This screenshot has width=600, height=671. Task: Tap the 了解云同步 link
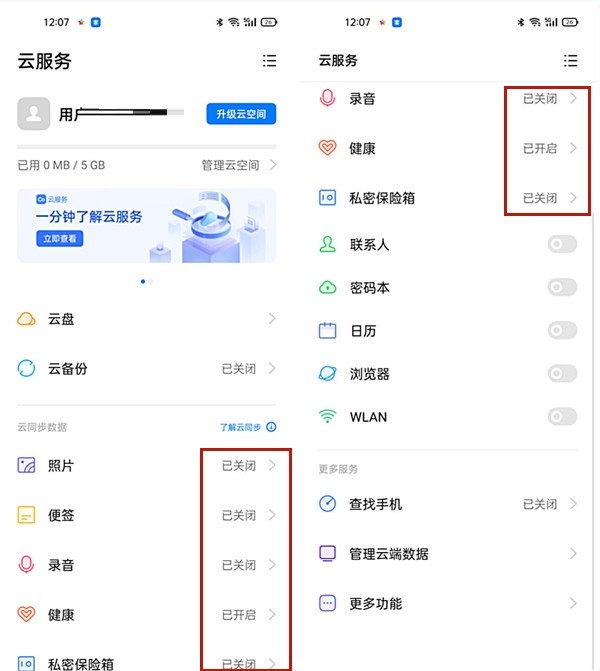[x=248, y=427]
